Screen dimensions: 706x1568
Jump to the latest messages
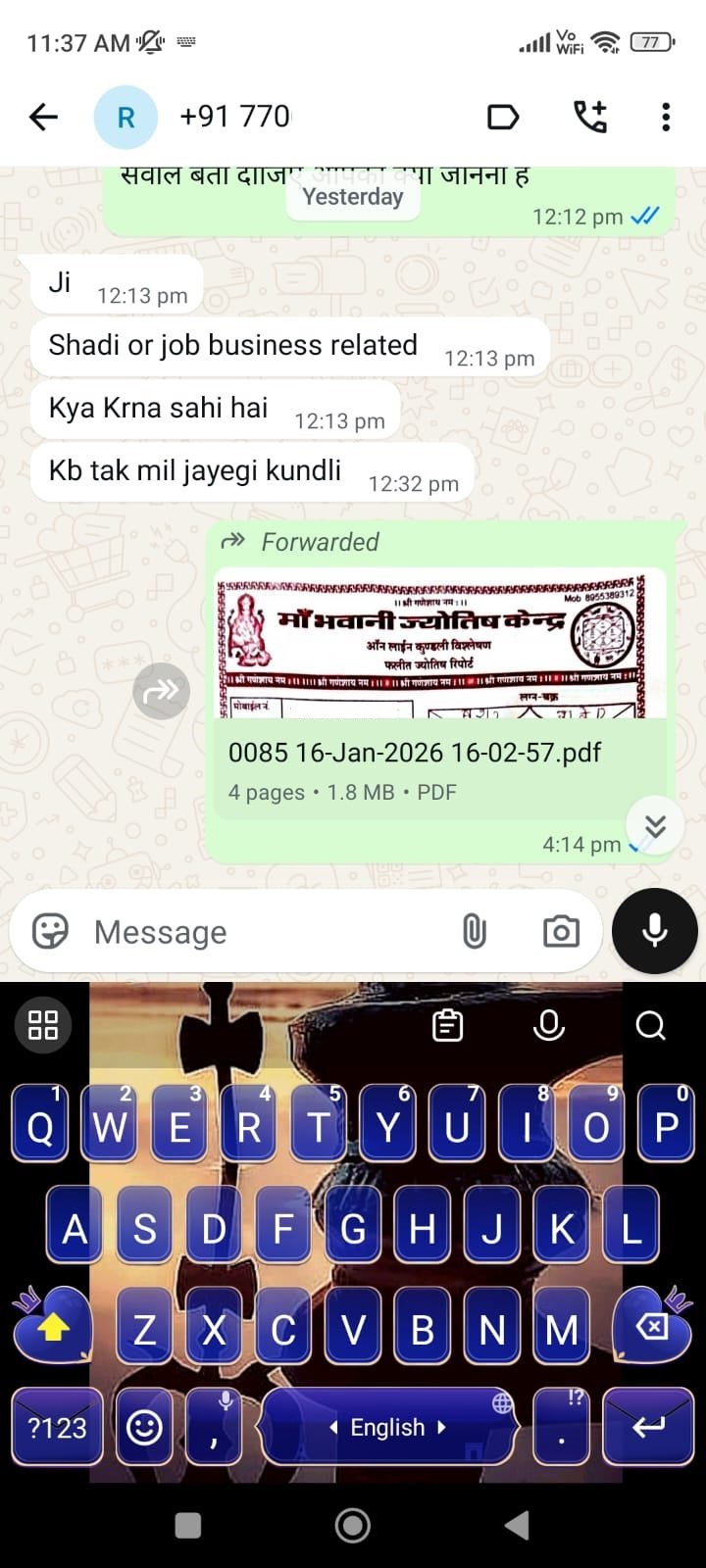tap(655, 826)
